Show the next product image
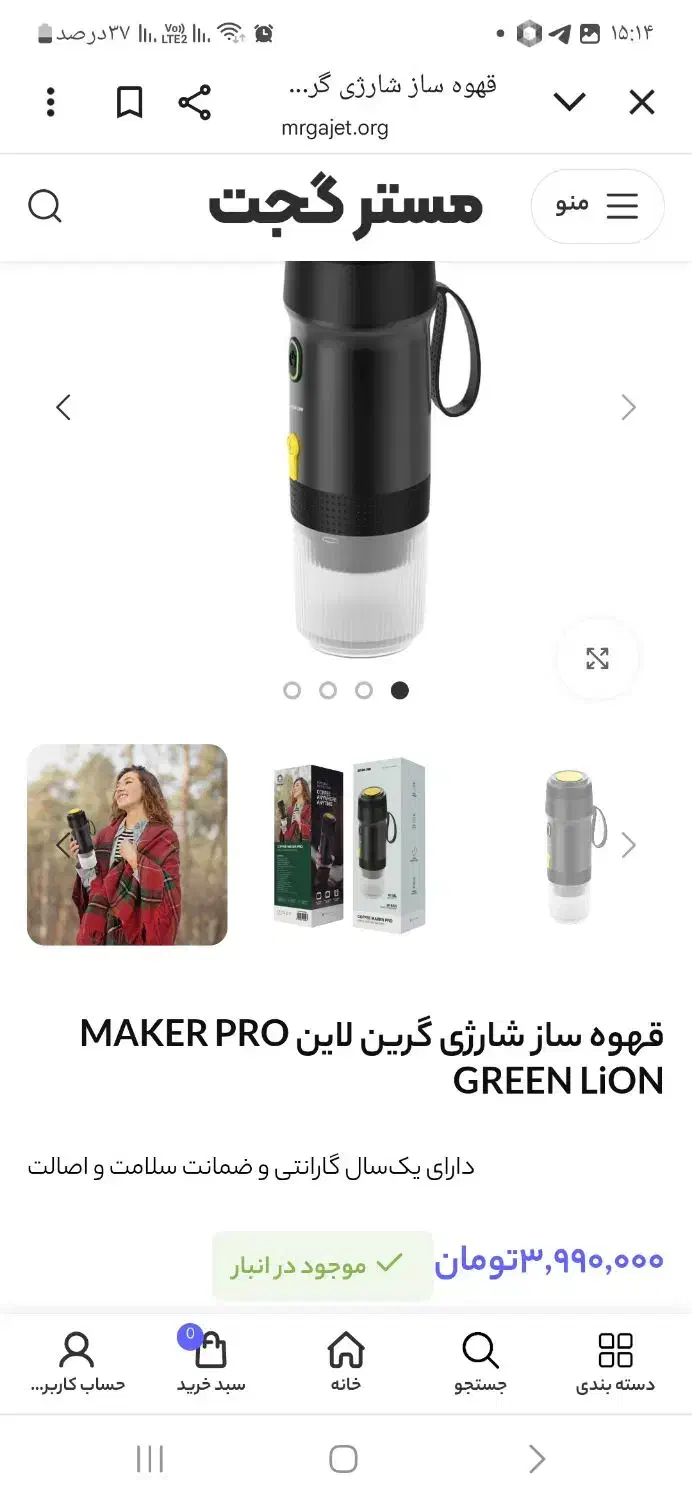 tap(628, 407)
